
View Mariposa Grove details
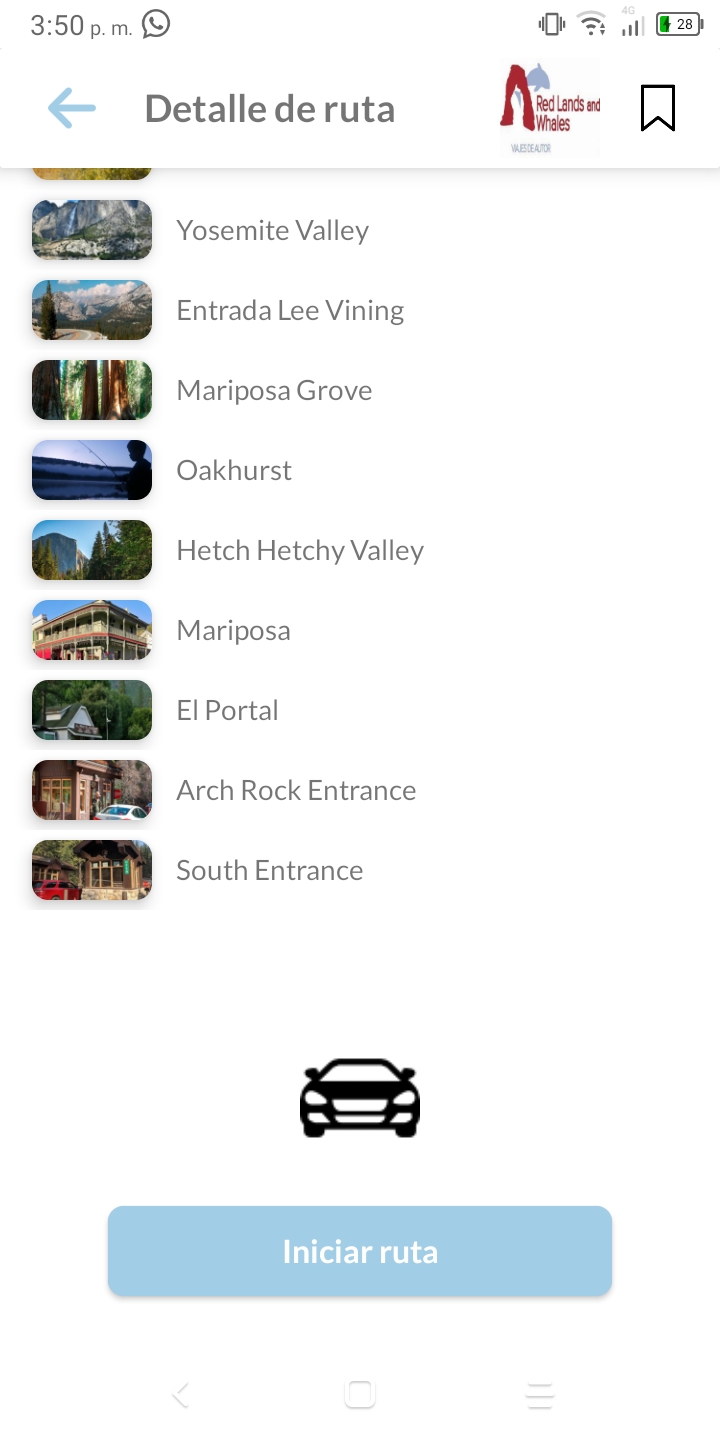[274, 390]
